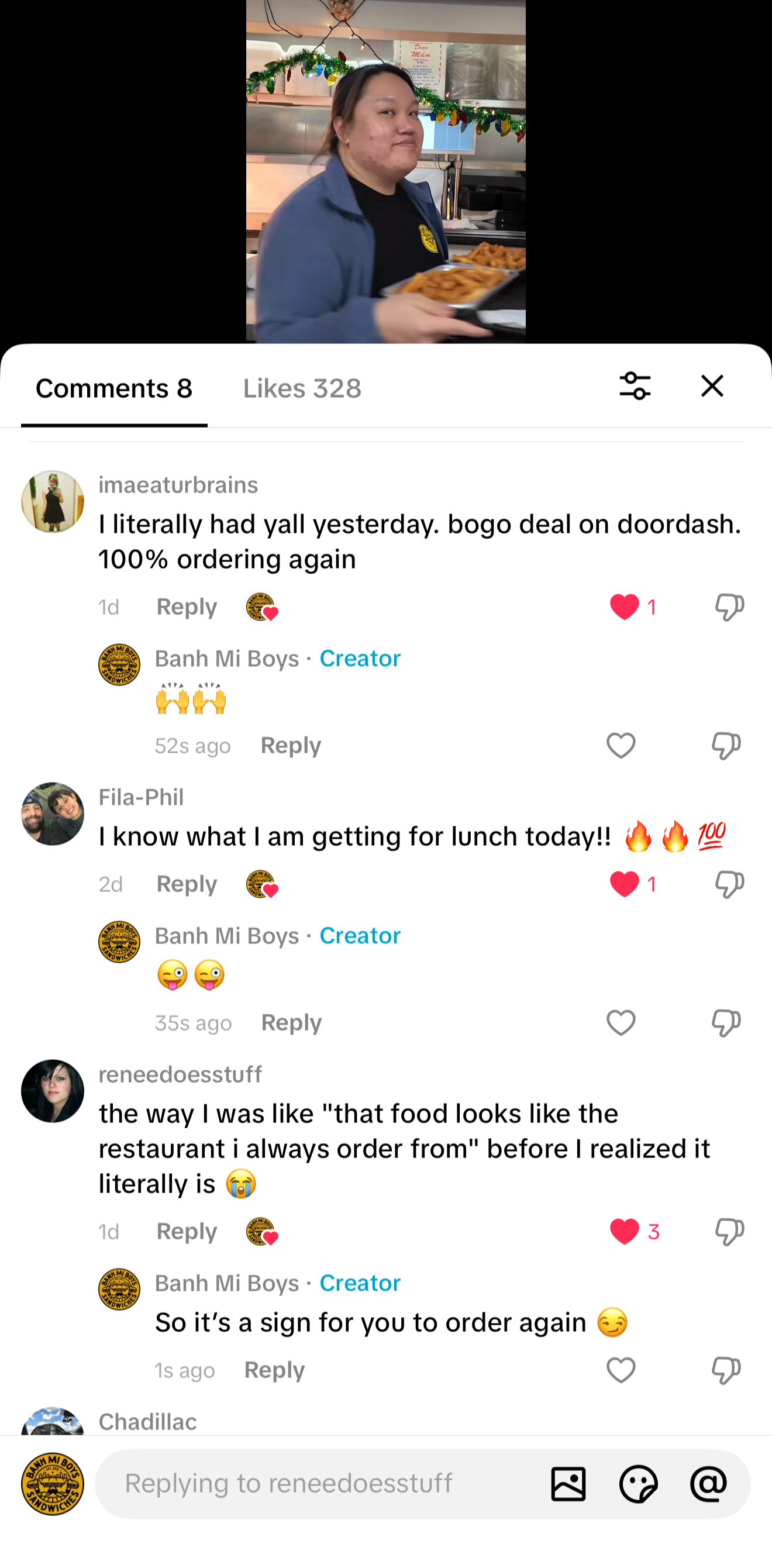
Task: Open comment filter settings
Action: tap(635, 386)
